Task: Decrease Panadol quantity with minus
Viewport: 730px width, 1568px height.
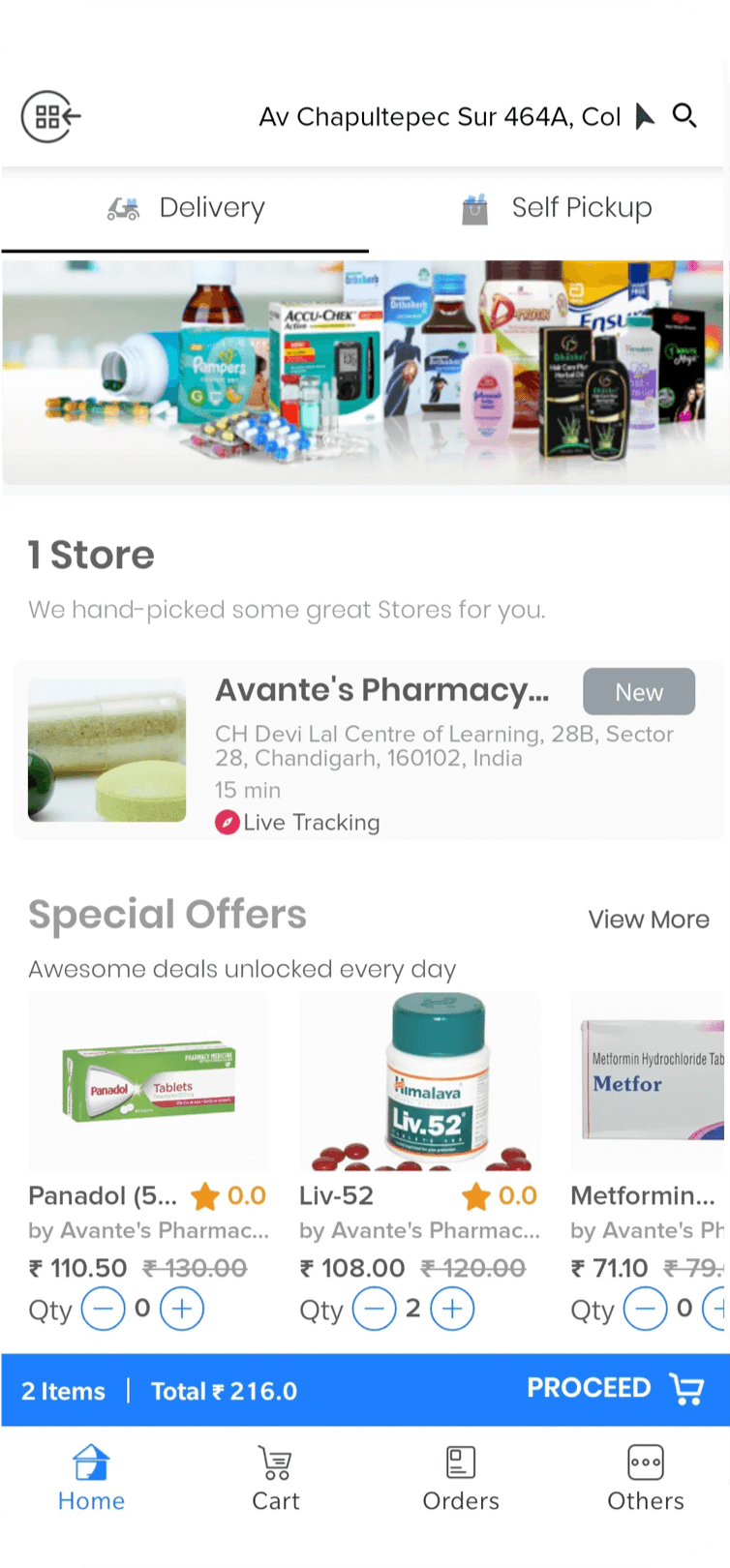Action: 104,1310
